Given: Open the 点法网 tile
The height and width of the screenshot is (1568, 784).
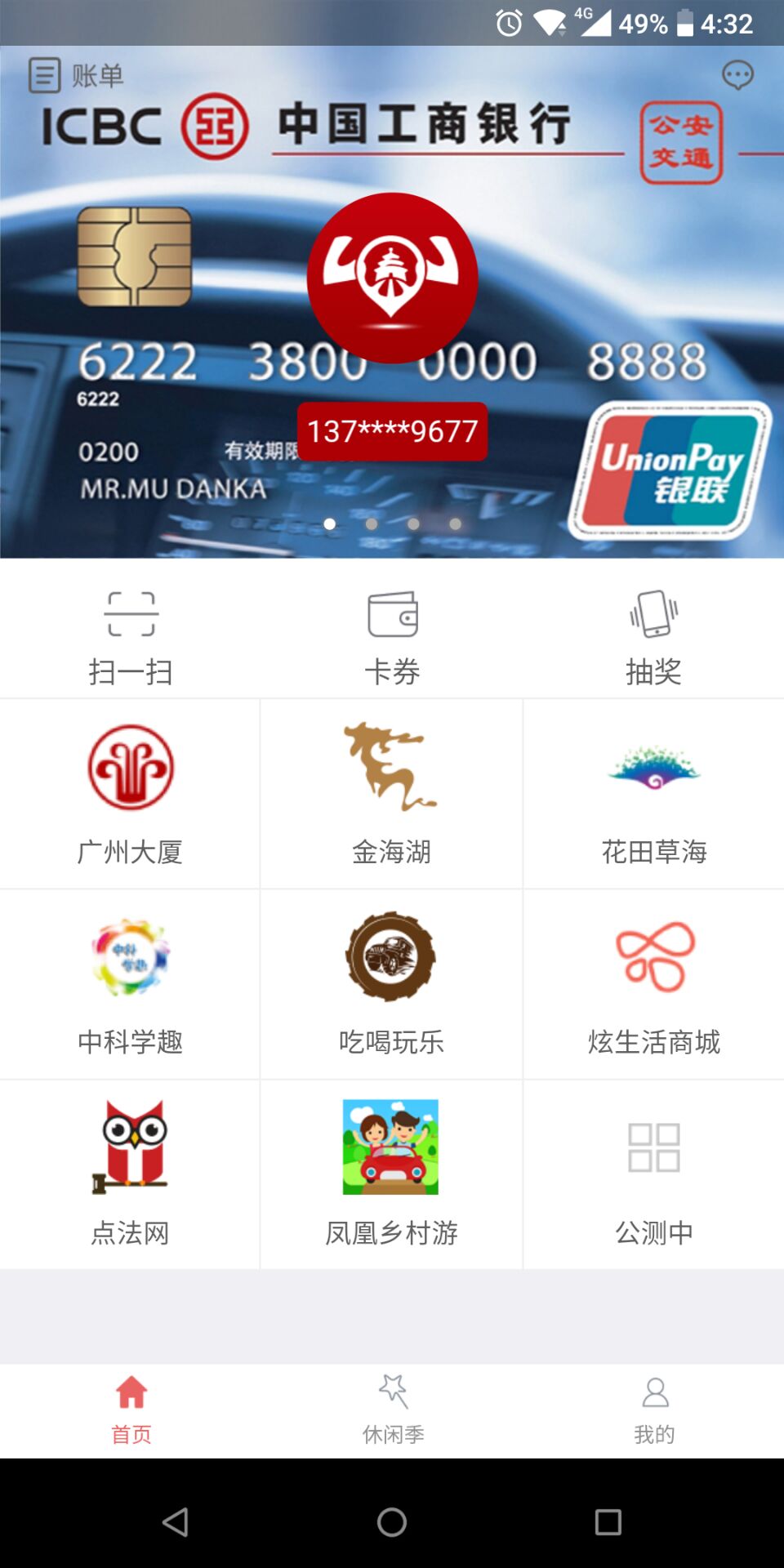Looking at the screenshot, I should (x=130, y=1174).
